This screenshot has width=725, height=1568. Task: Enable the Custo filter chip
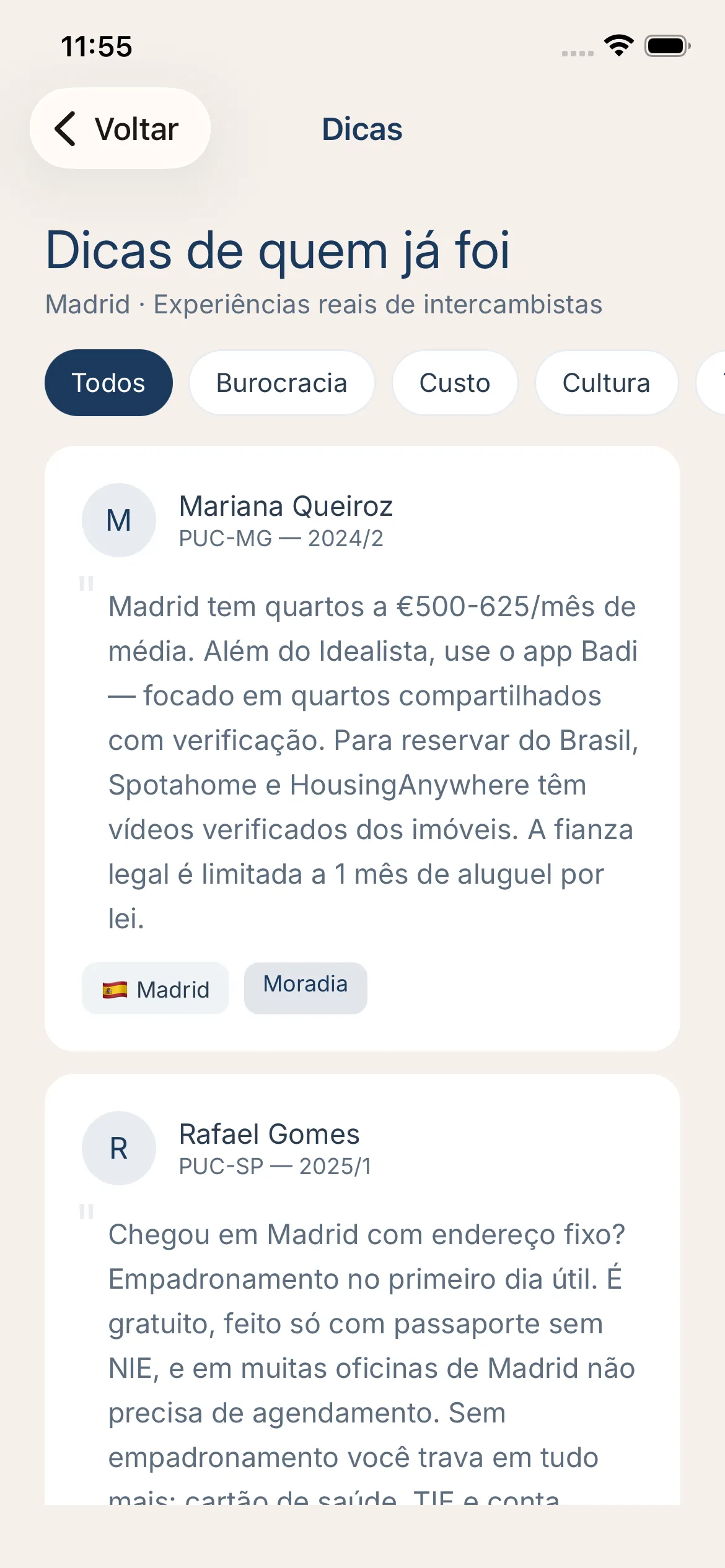coord(455,383)
